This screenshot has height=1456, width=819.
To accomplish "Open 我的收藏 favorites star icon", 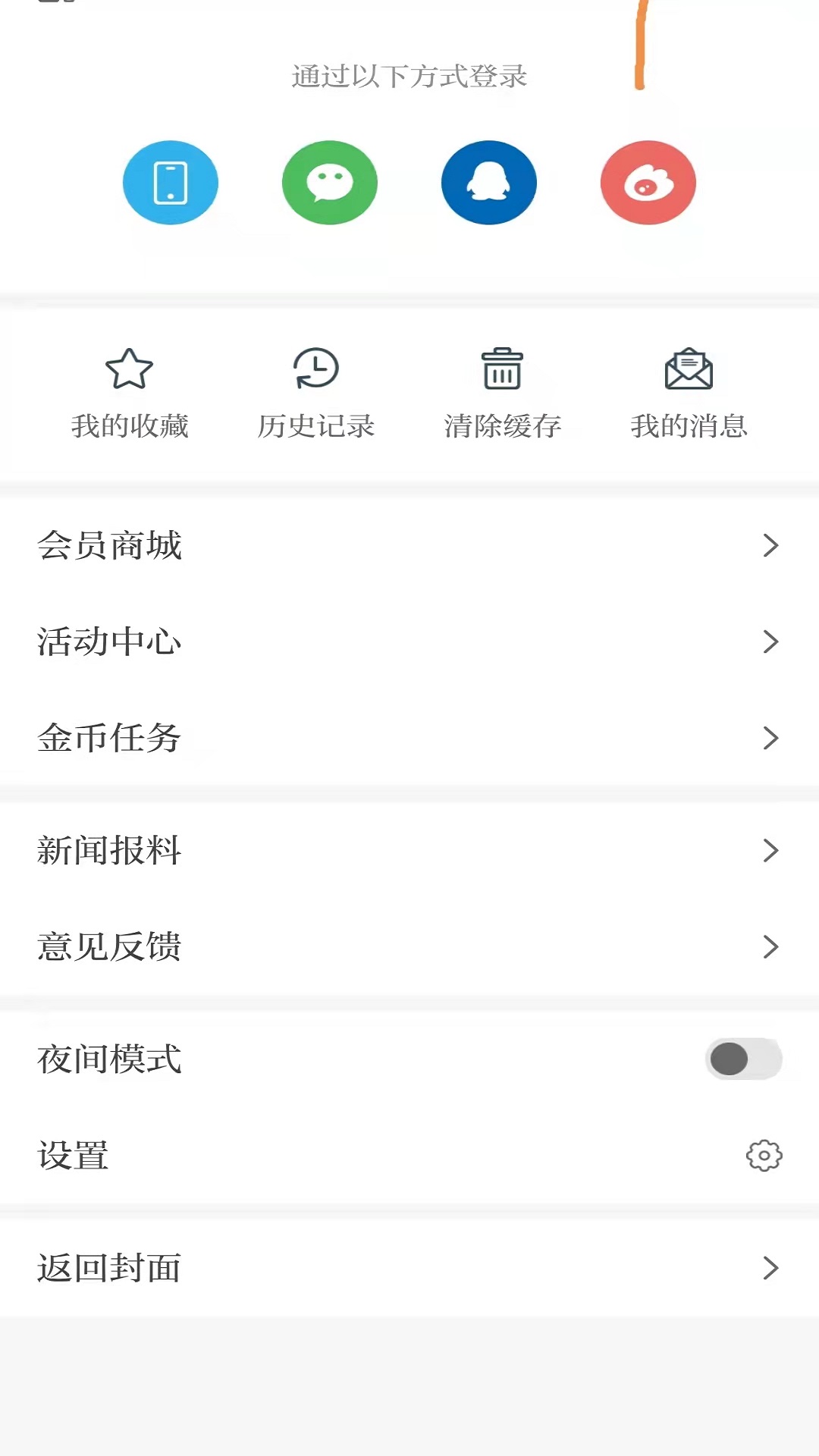I will (129, 369).
